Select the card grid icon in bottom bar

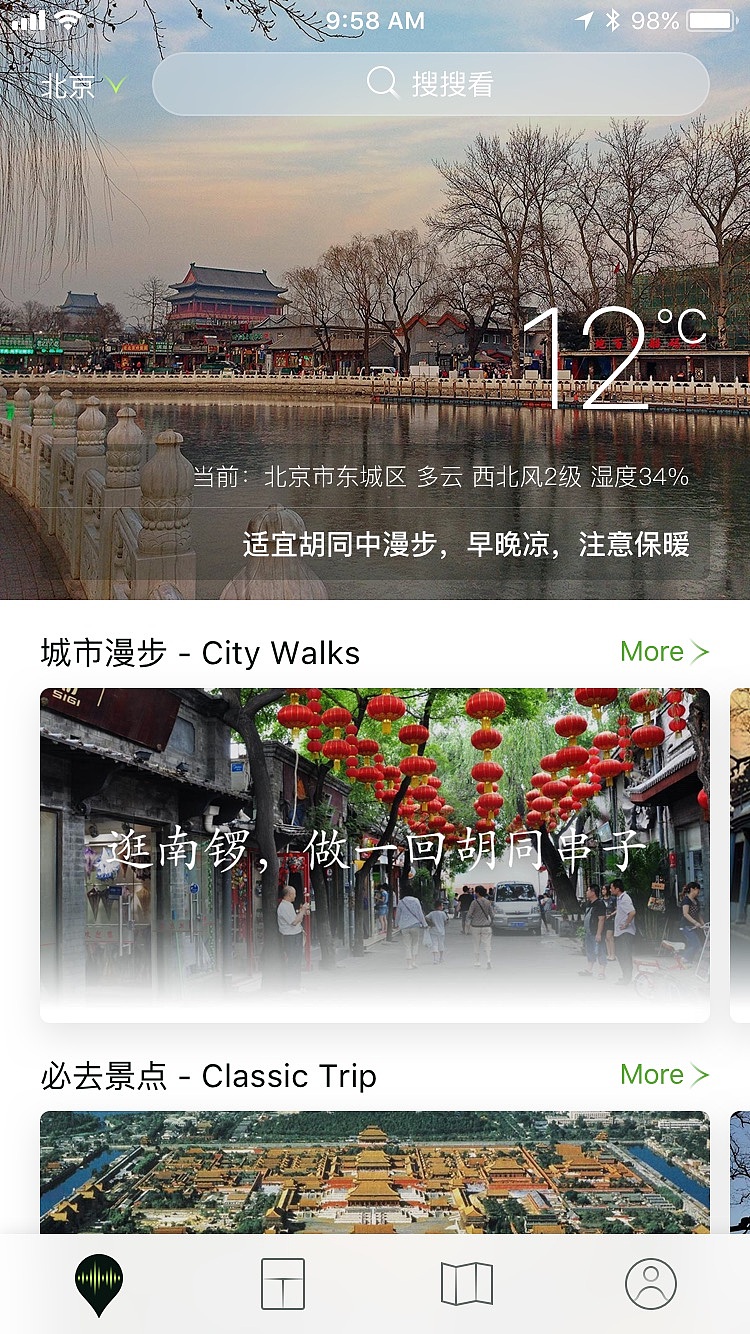[x=283, y=1285]
